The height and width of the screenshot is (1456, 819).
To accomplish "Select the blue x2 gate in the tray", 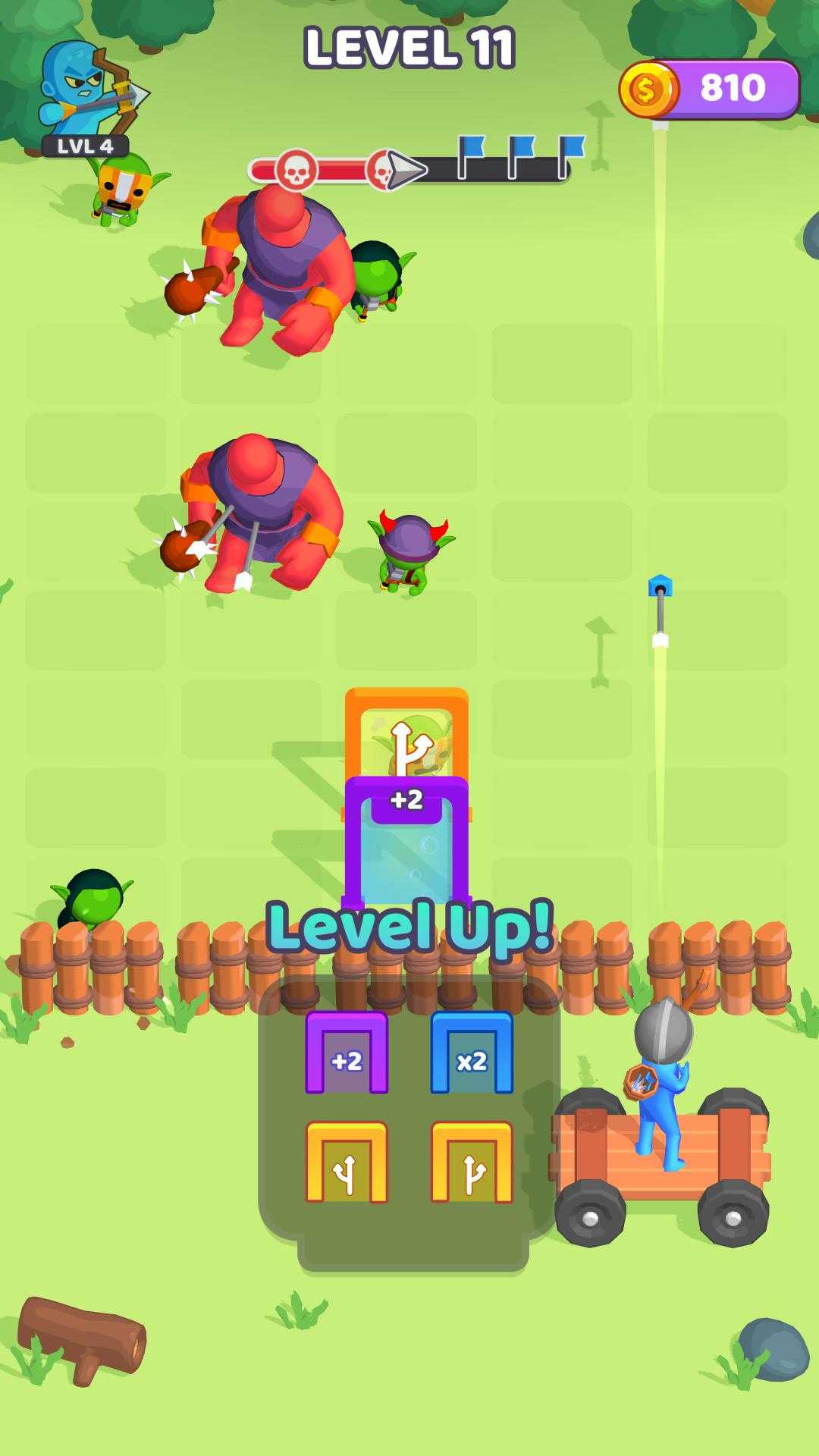I will pos(472,1053).
